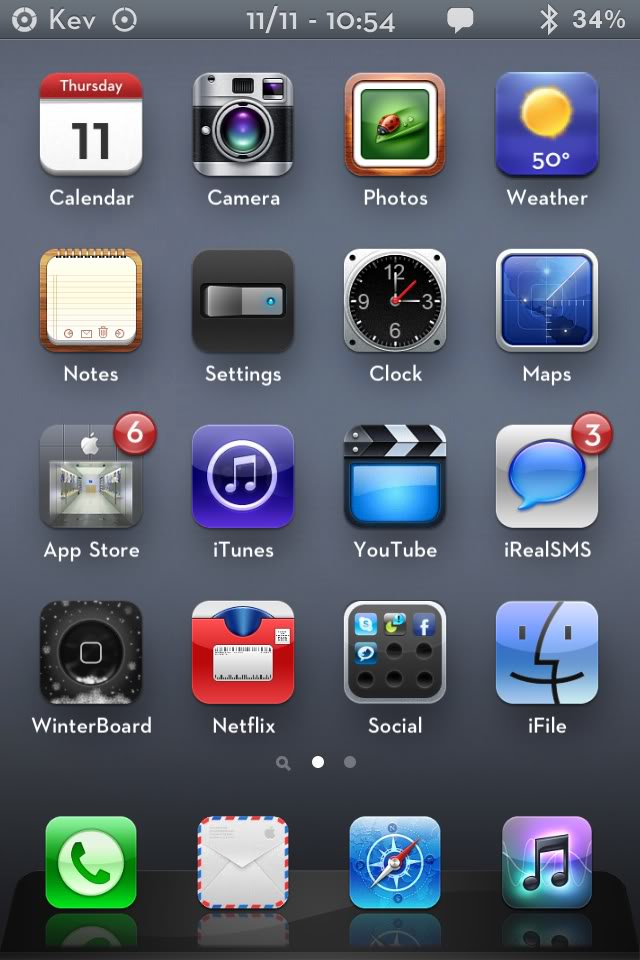Open the Social folder

click(x=395, y=653)
